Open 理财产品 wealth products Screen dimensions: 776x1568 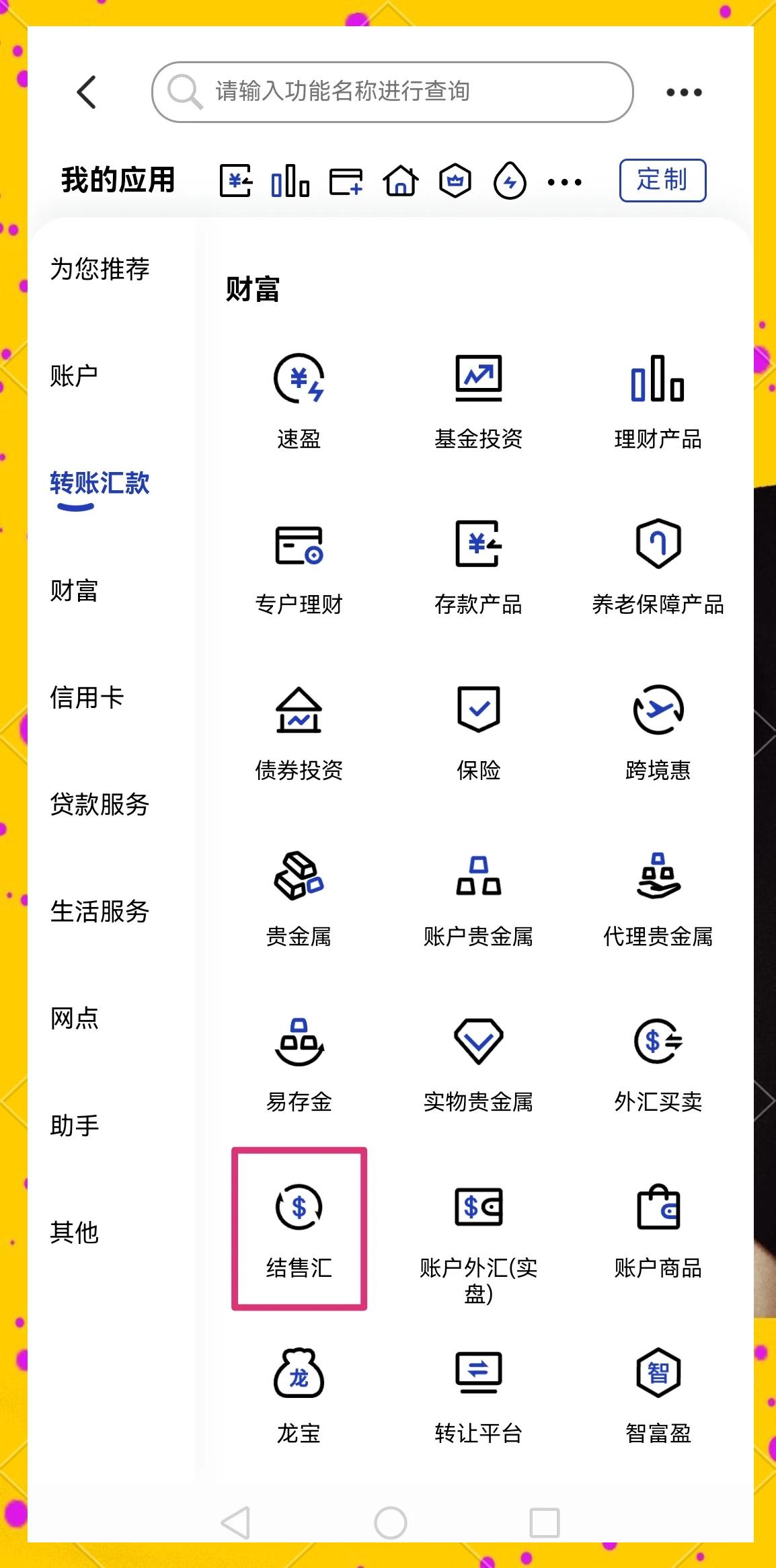[x=658, y=400]
